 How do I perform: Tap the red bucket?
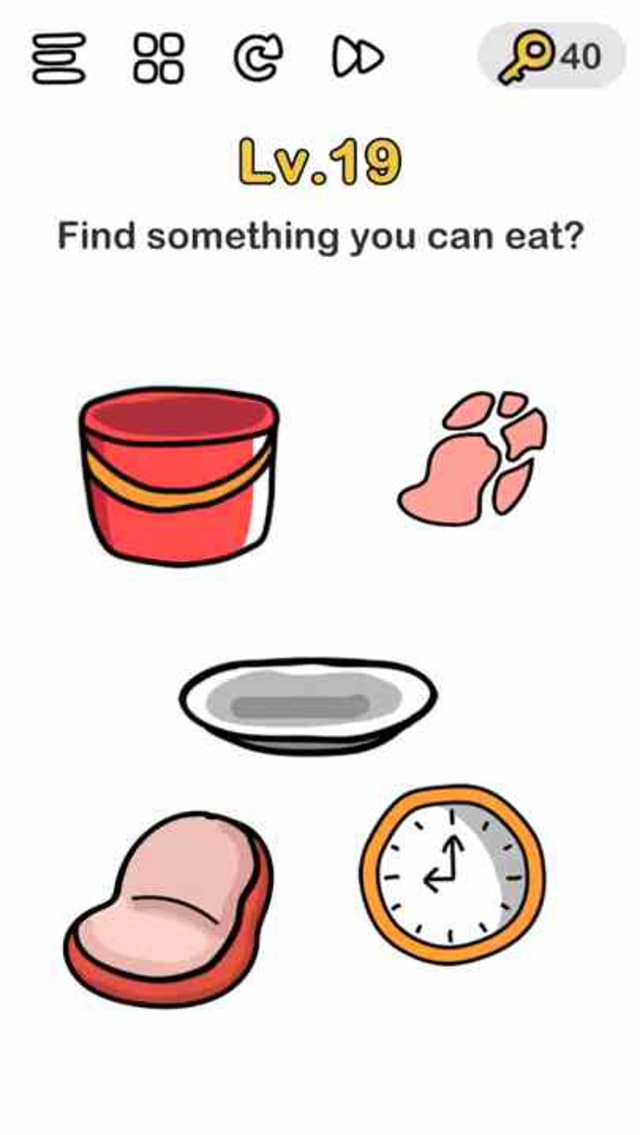point(178,475)
